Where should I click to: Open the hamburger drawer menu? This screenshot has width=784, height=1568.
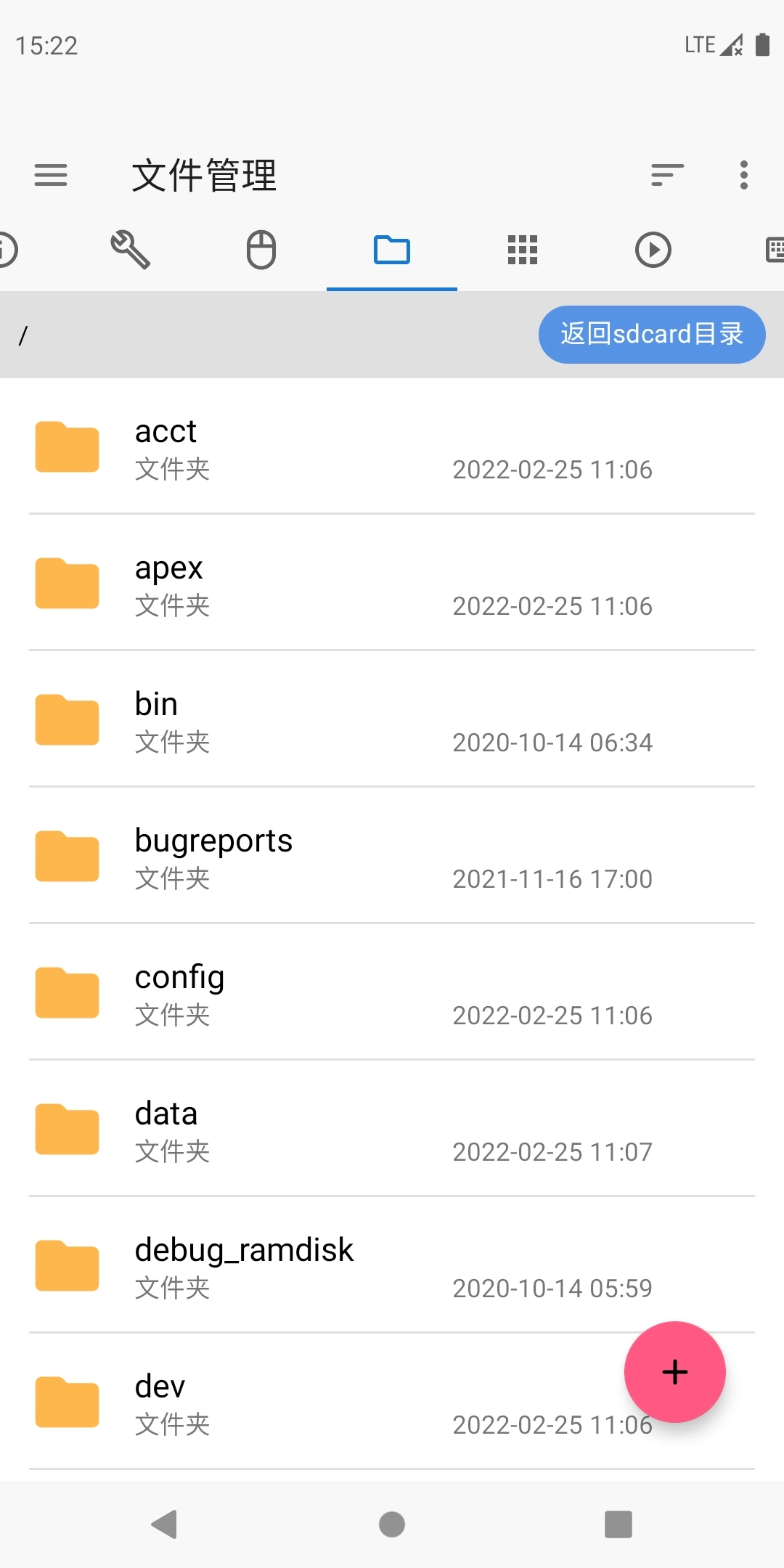tap(51, 175)
